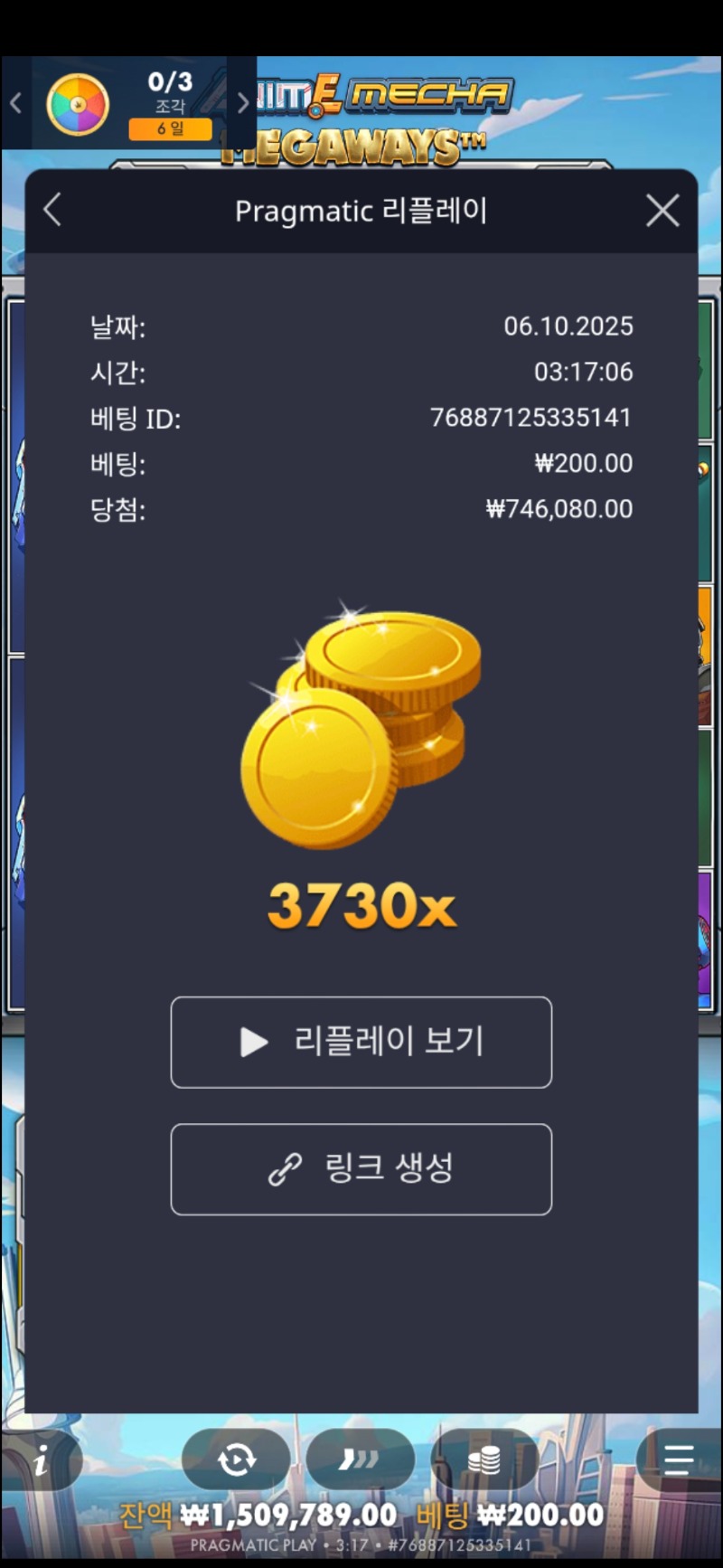Screen dimensions: 723x1568
Task: Open the hamburger menu
Action: click(x=678, y=1459)
